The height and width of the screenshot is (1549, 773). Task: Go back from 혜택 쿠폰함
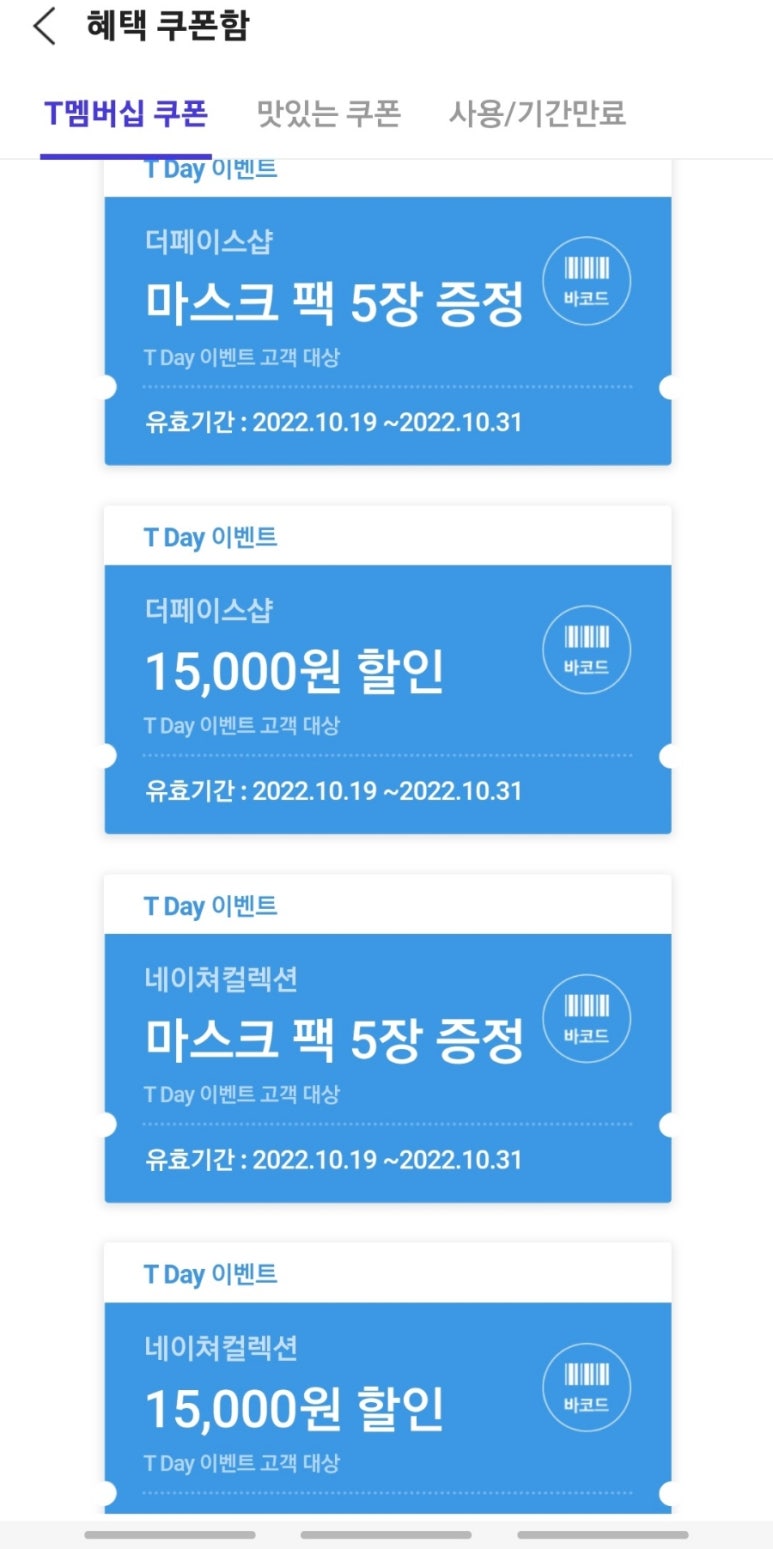[x=44, y=27]
